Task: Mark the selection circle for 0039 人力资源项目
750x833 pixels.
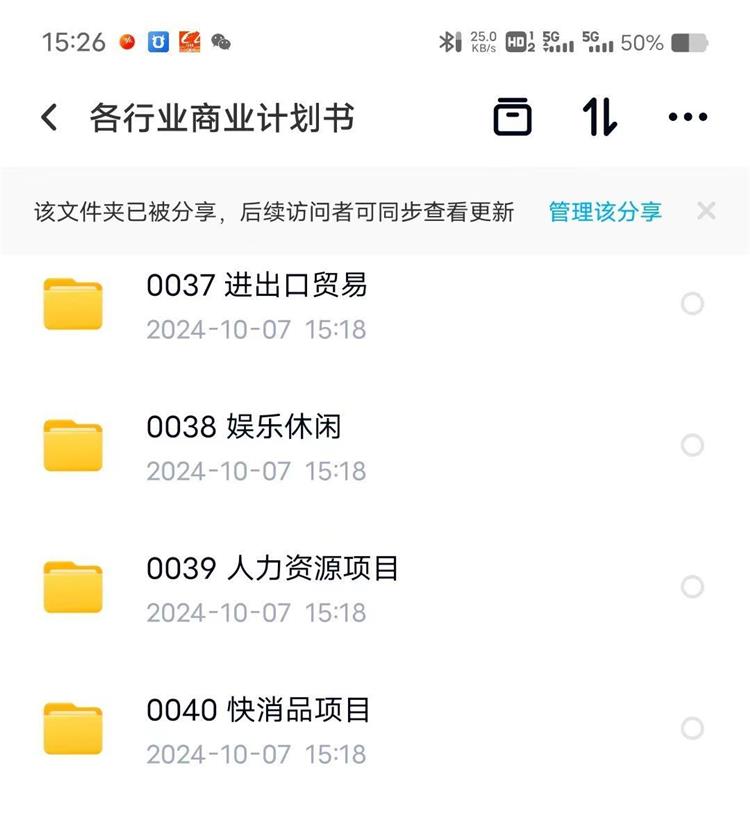Action: [692, 588]
